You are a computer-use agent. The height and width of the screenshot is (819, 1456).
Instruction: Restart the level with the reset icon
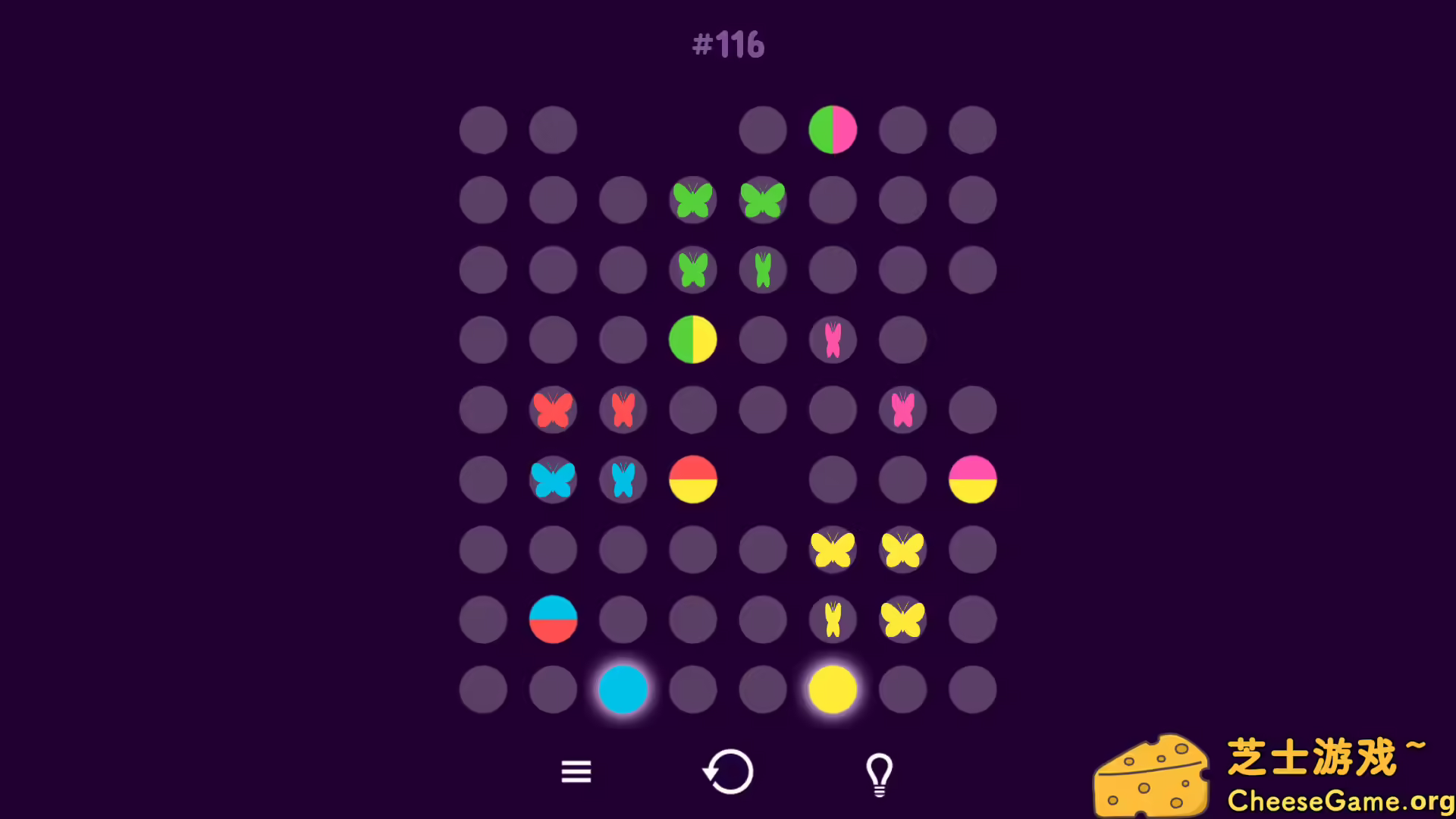(728, 772)
